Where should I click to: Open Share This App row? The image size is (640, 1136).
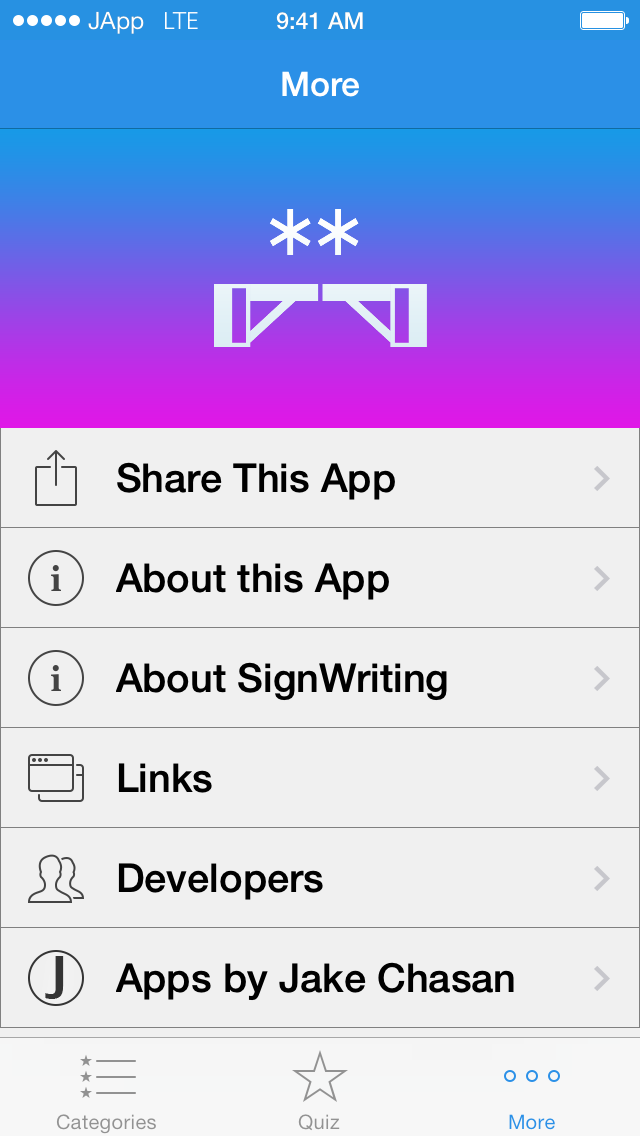320,478
